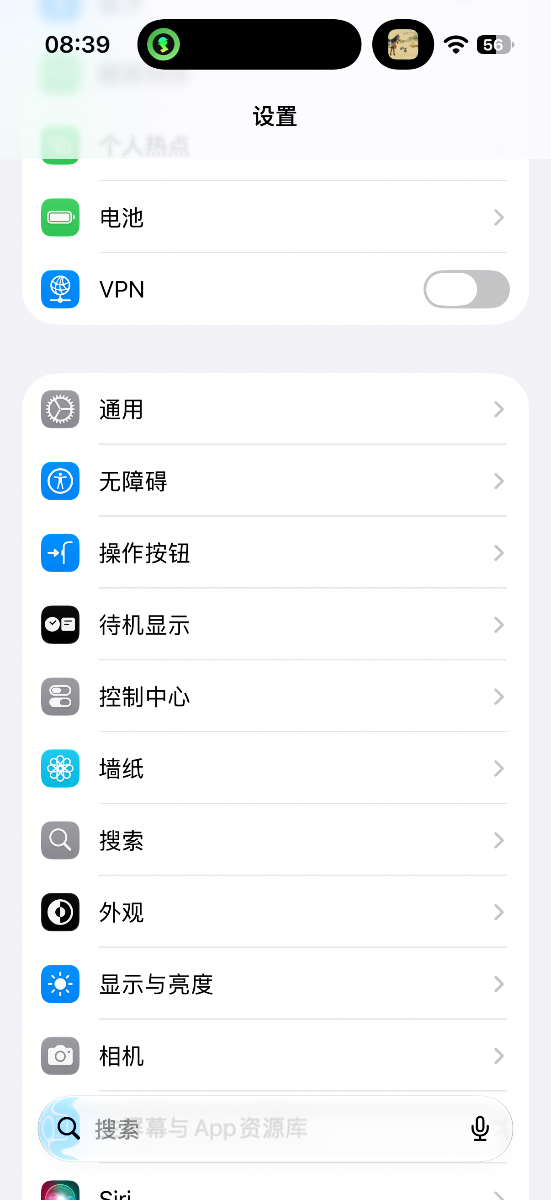Open the 电池 battery settings

[275, 217]
